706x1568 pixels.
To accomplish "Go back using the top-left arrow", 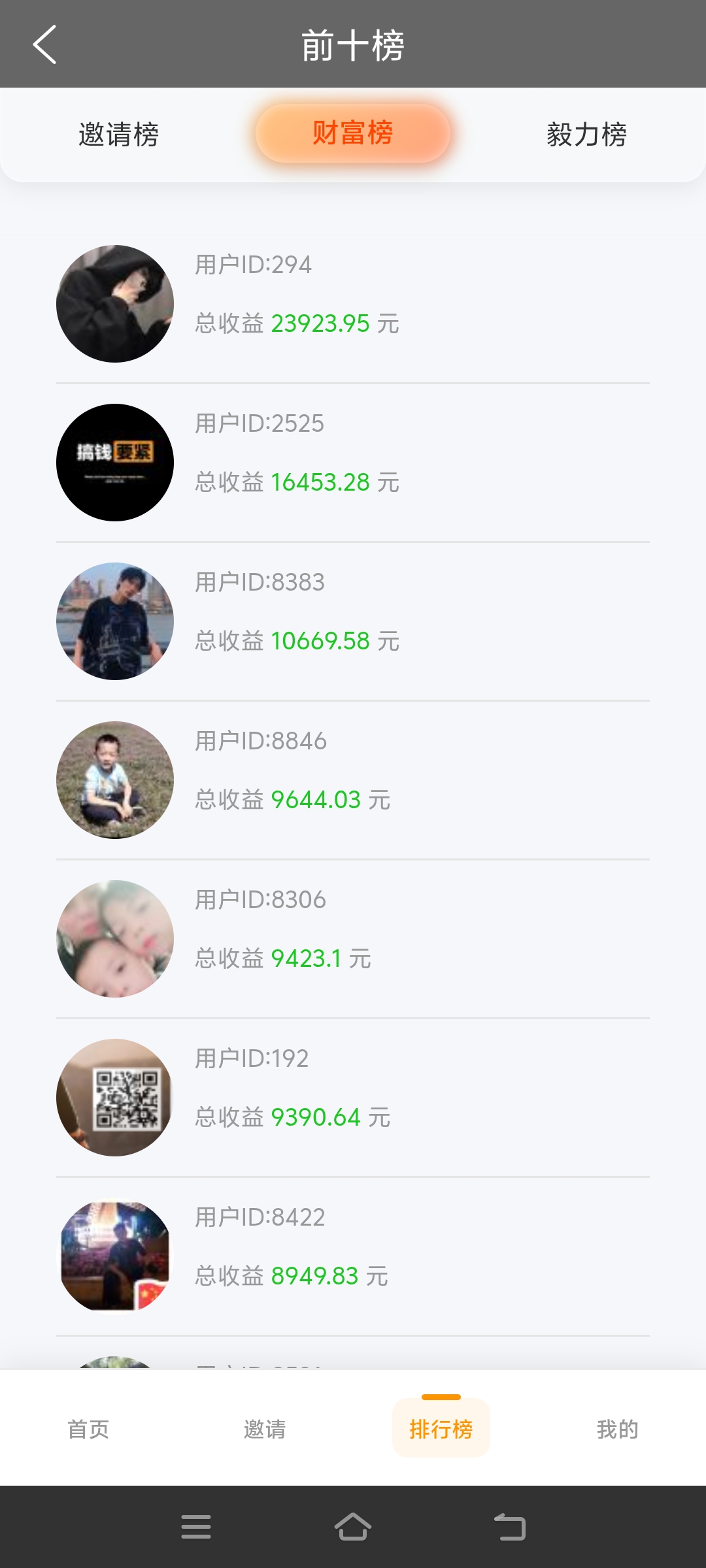I will [x=44, y=44].
